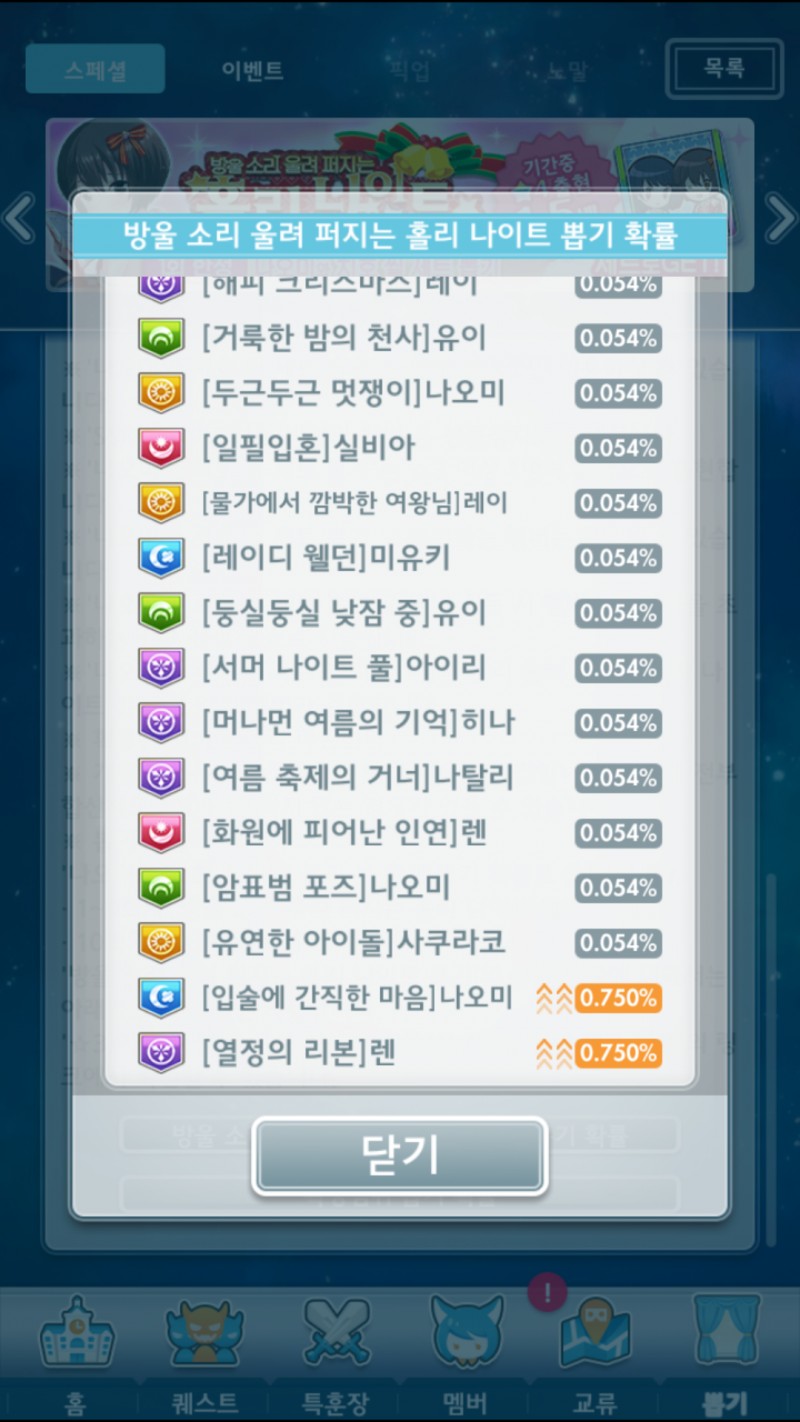This screenshot has width=800, height=1422.
Task: Open the 교류 section
Action: coord(595,1352)
